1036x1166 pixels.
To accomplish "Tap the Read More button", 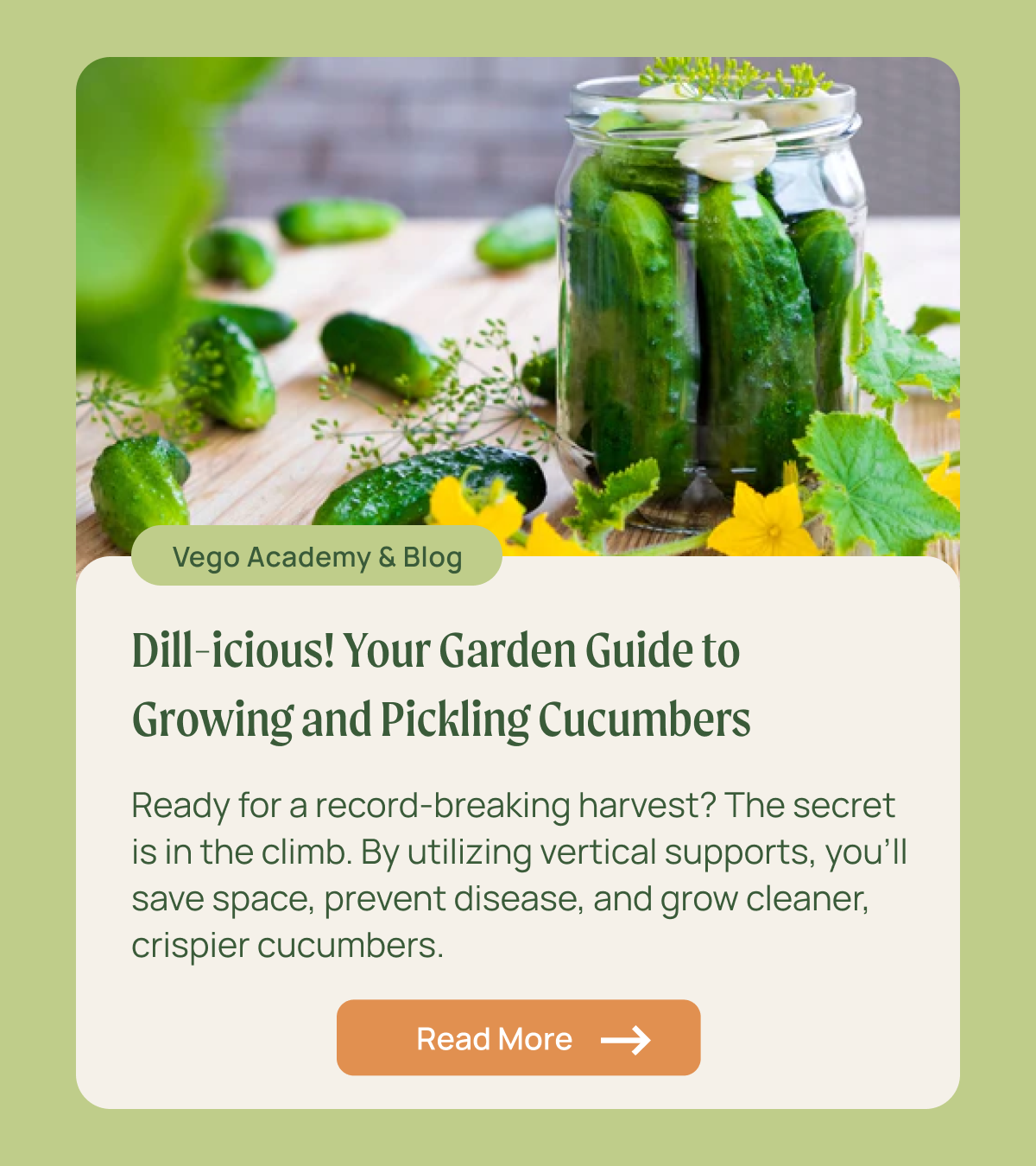I will (518, 1037).
